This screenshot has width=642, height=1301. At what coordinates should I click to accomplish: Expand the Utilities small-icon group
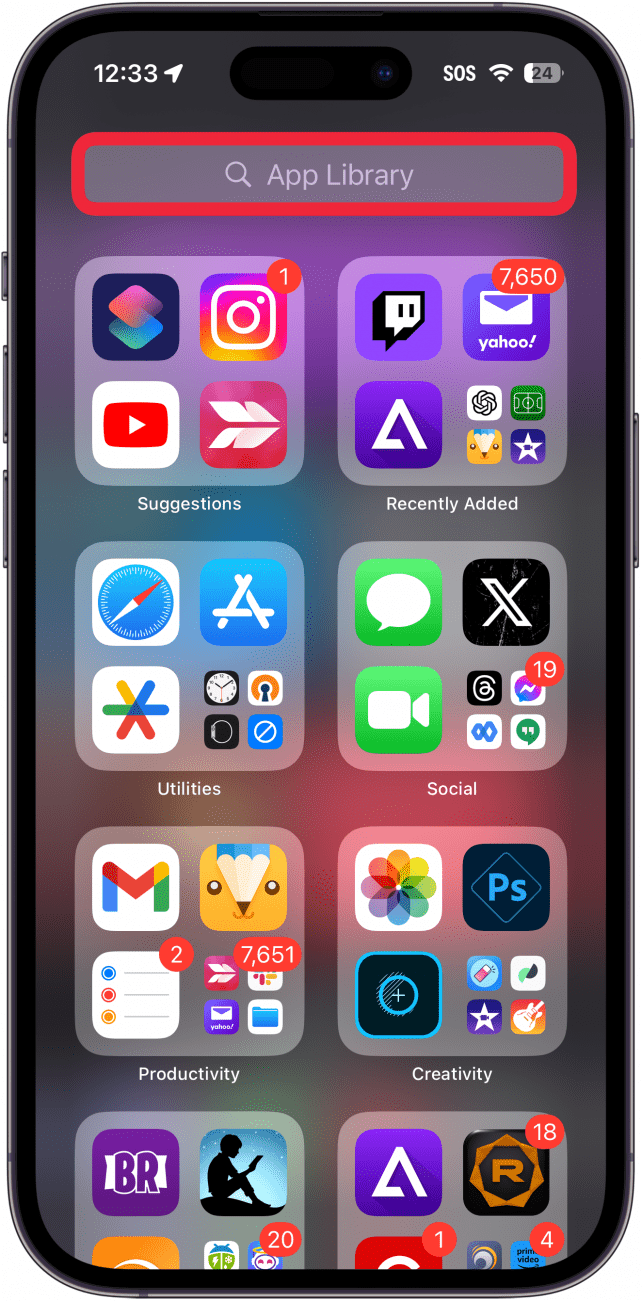(x=243, y=710)
